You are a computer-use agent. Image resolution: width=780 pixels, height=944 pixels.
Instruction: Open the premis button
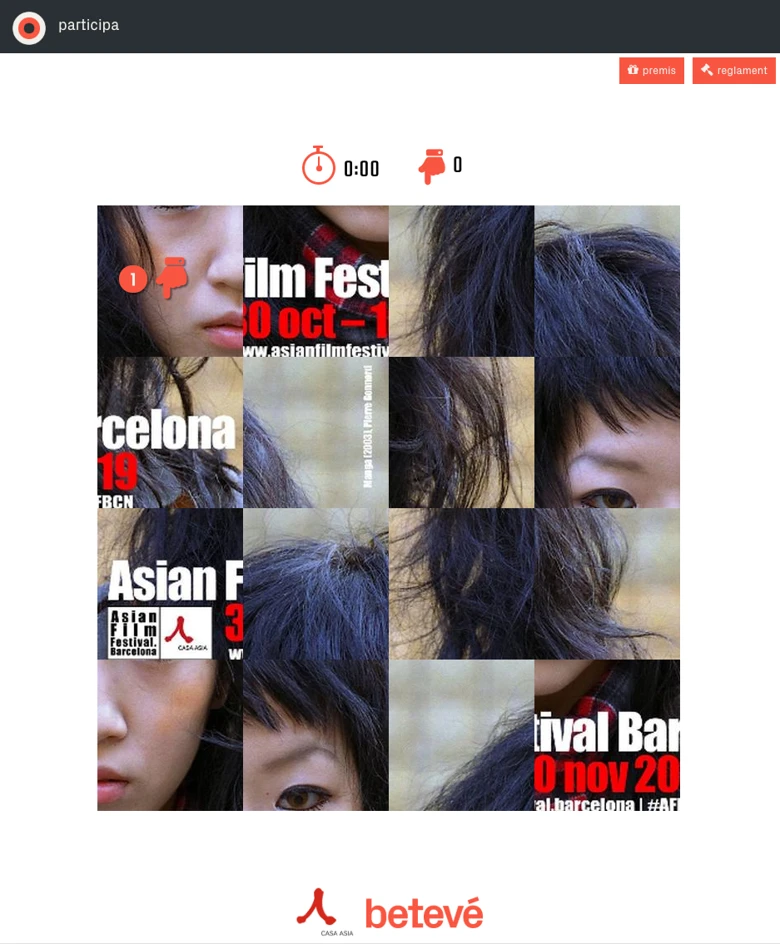[651, 71]
